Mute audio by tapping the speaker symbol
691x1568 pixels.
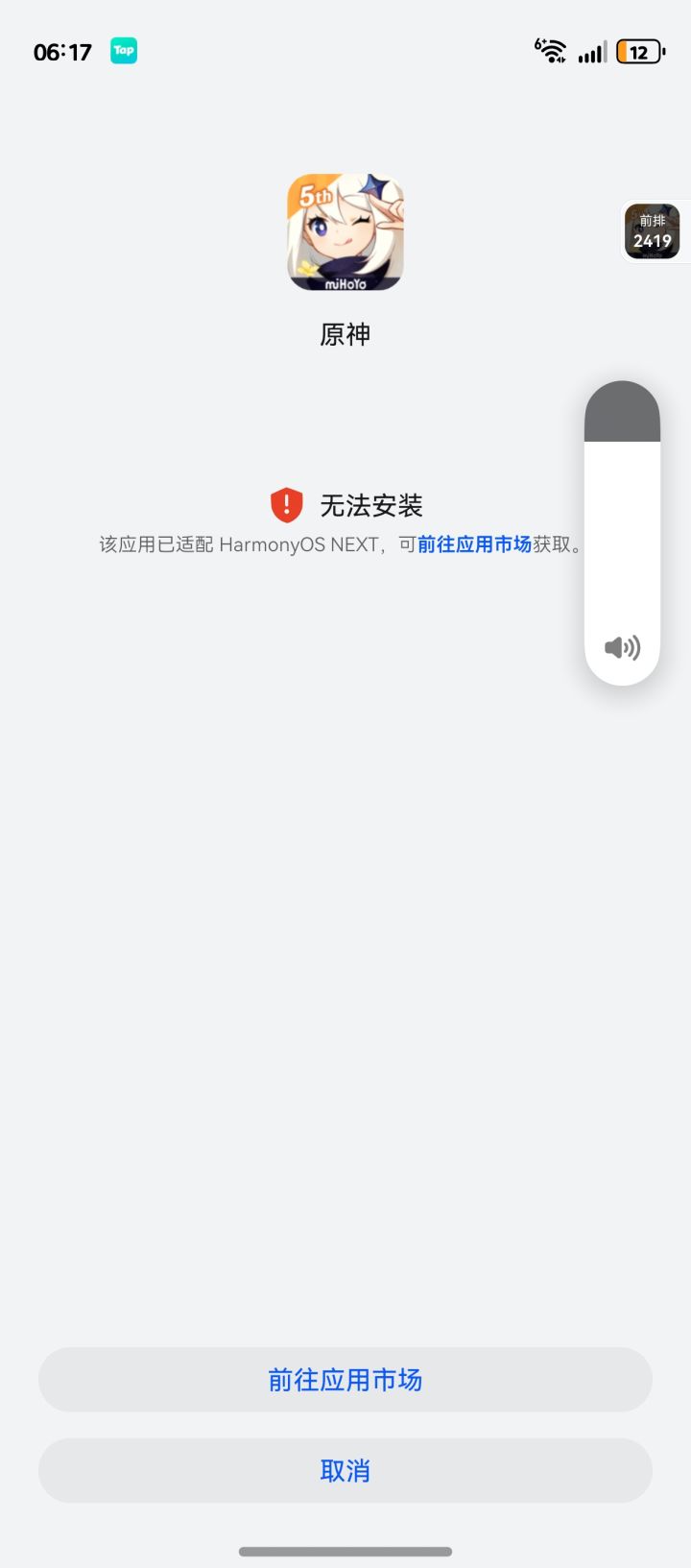click(x=622, y=647)
